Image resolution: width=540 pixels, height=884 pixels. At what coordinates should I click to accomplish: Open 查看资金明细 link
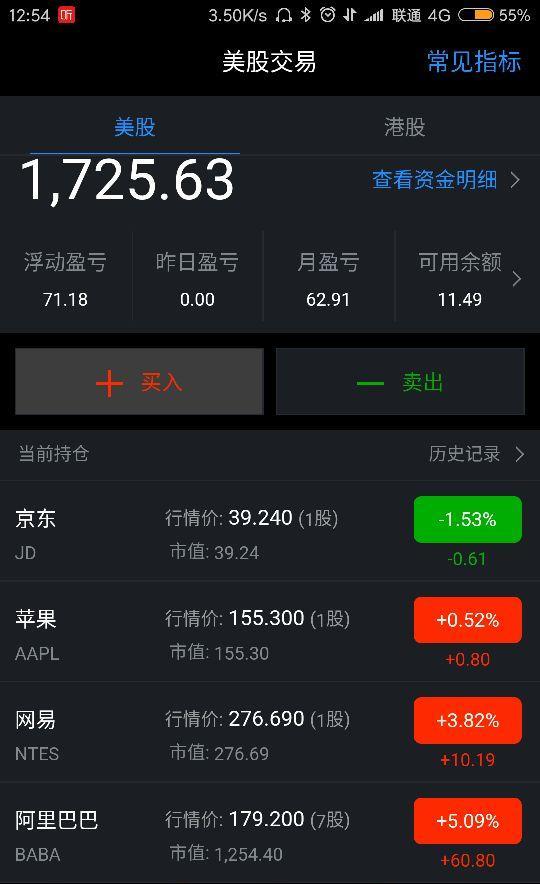pos(445,180)
